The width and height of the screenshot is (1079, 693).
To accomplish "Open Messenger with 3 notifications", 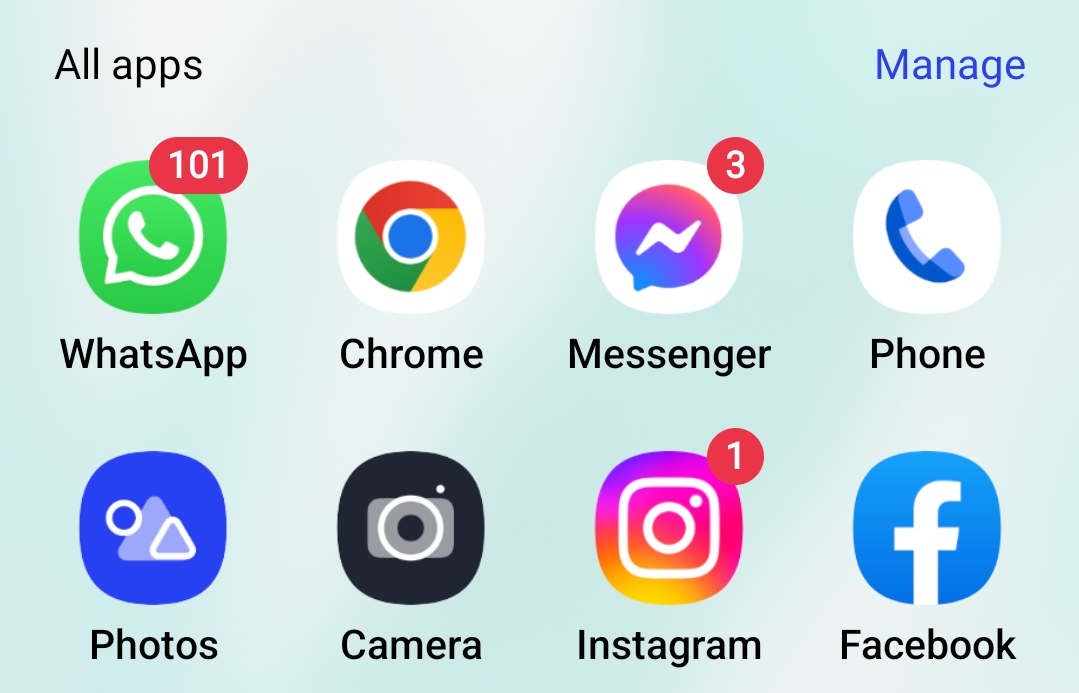I will [x=668, y=236].
